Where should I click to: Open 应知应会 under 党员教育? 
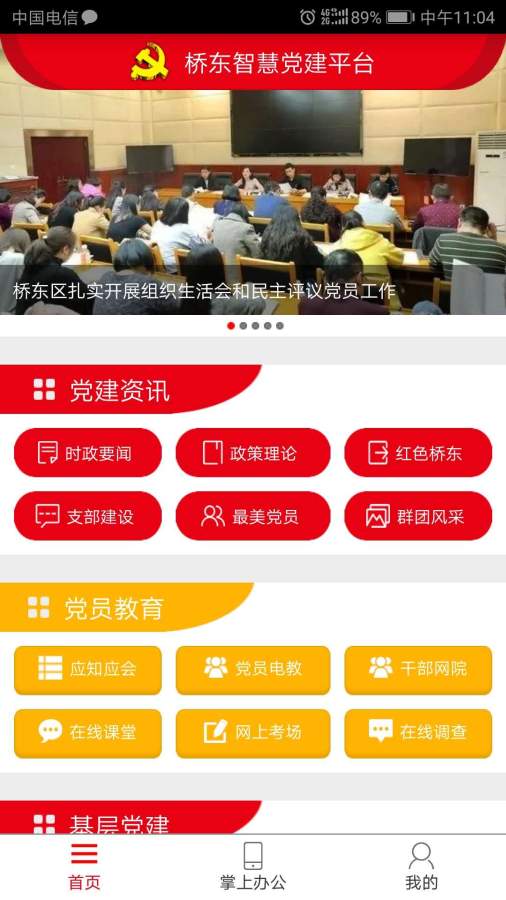88,670
